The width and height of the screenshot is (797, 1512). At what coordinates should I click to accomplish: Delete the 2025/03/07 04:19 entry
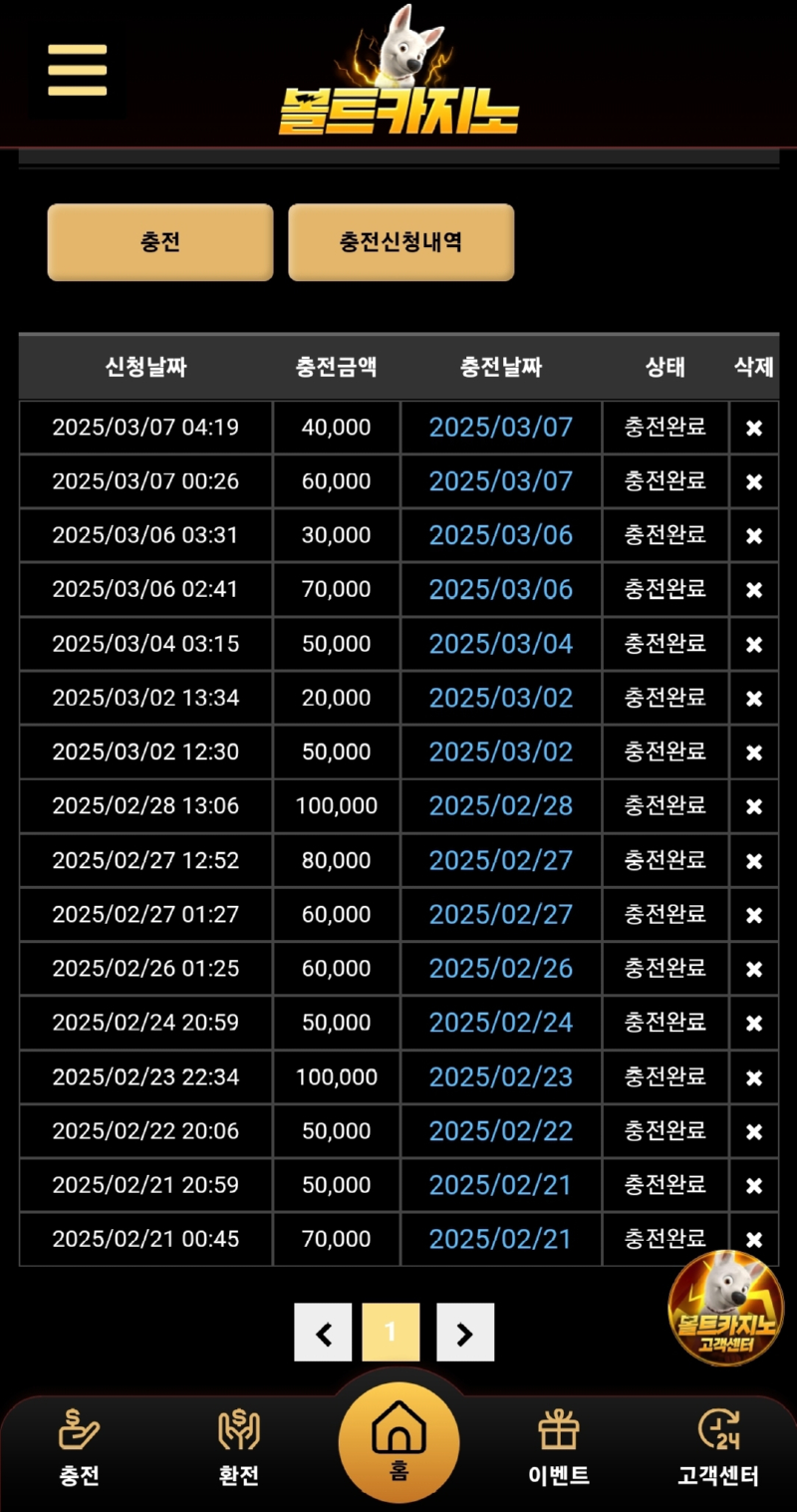click(754, 428)
